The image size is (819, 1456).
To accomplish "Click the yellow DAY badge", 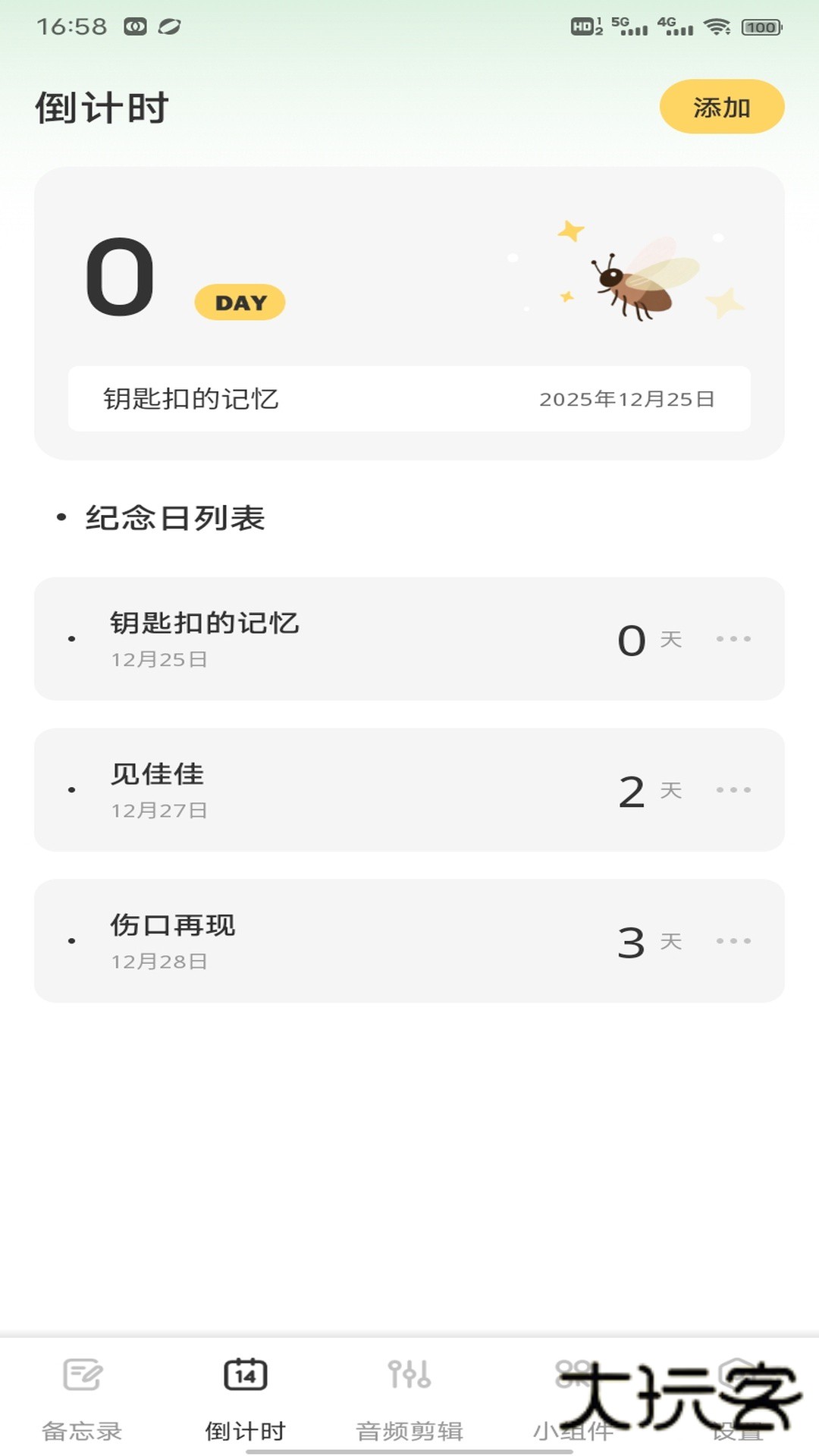I will pyautogui.click(x=240, y=301).
